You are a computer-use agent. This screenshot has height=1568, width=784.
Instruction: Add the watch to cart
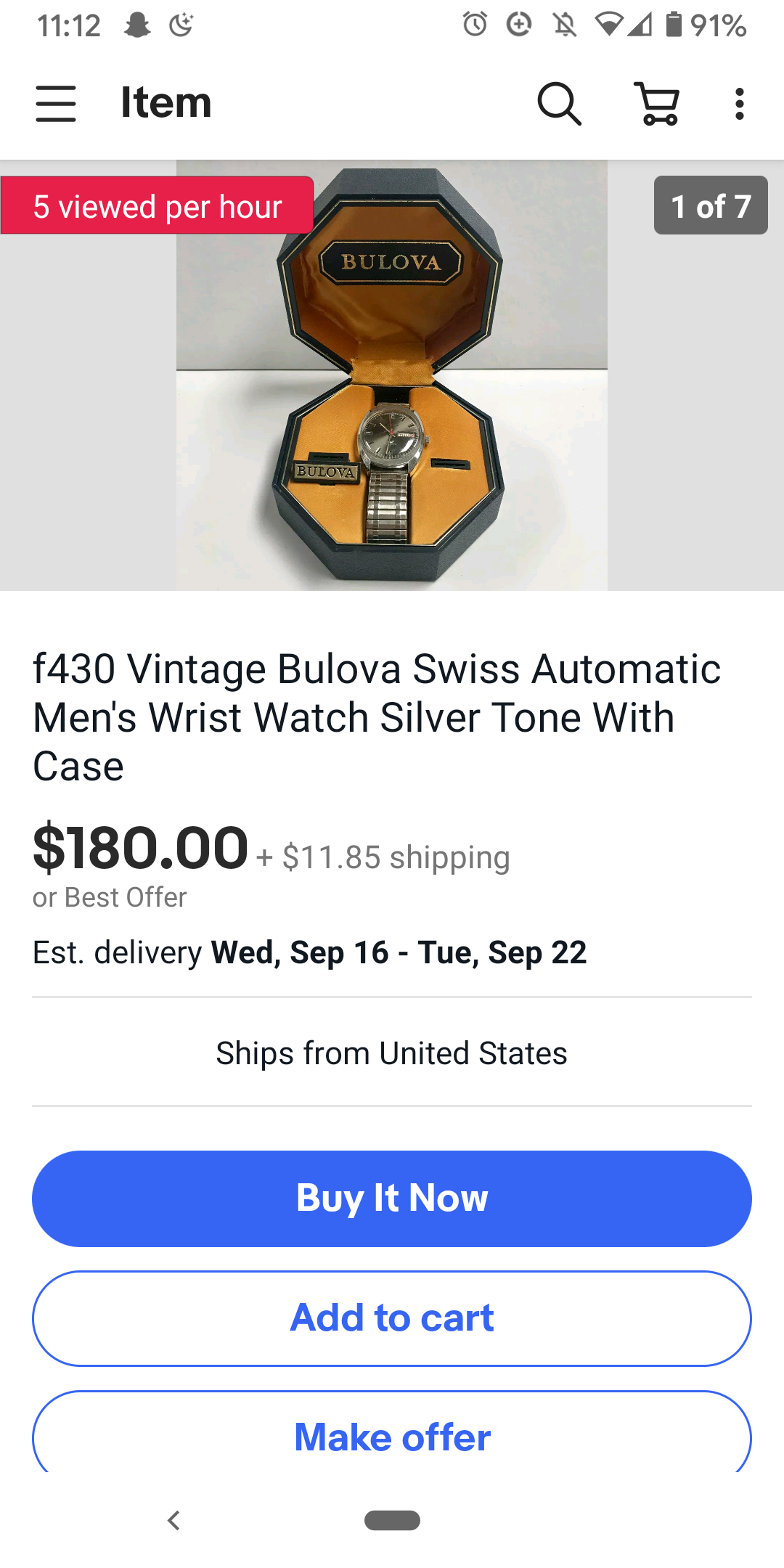click(392, 1318)
